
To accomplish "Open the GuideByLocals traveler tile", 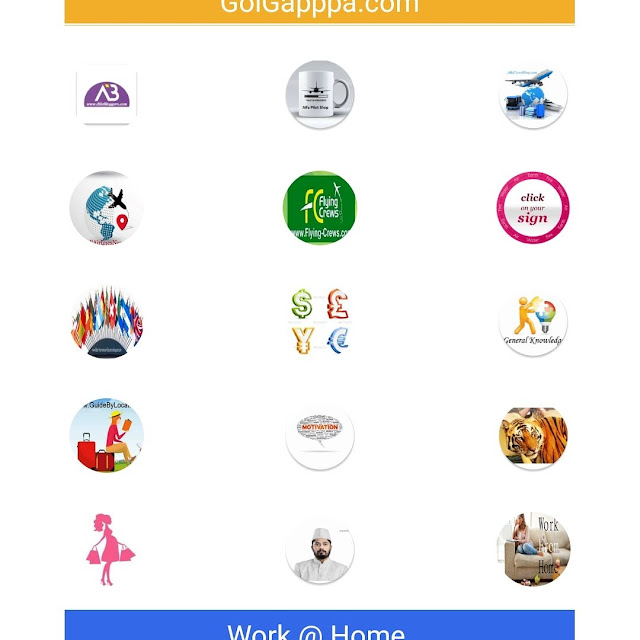I will point(107,436).
